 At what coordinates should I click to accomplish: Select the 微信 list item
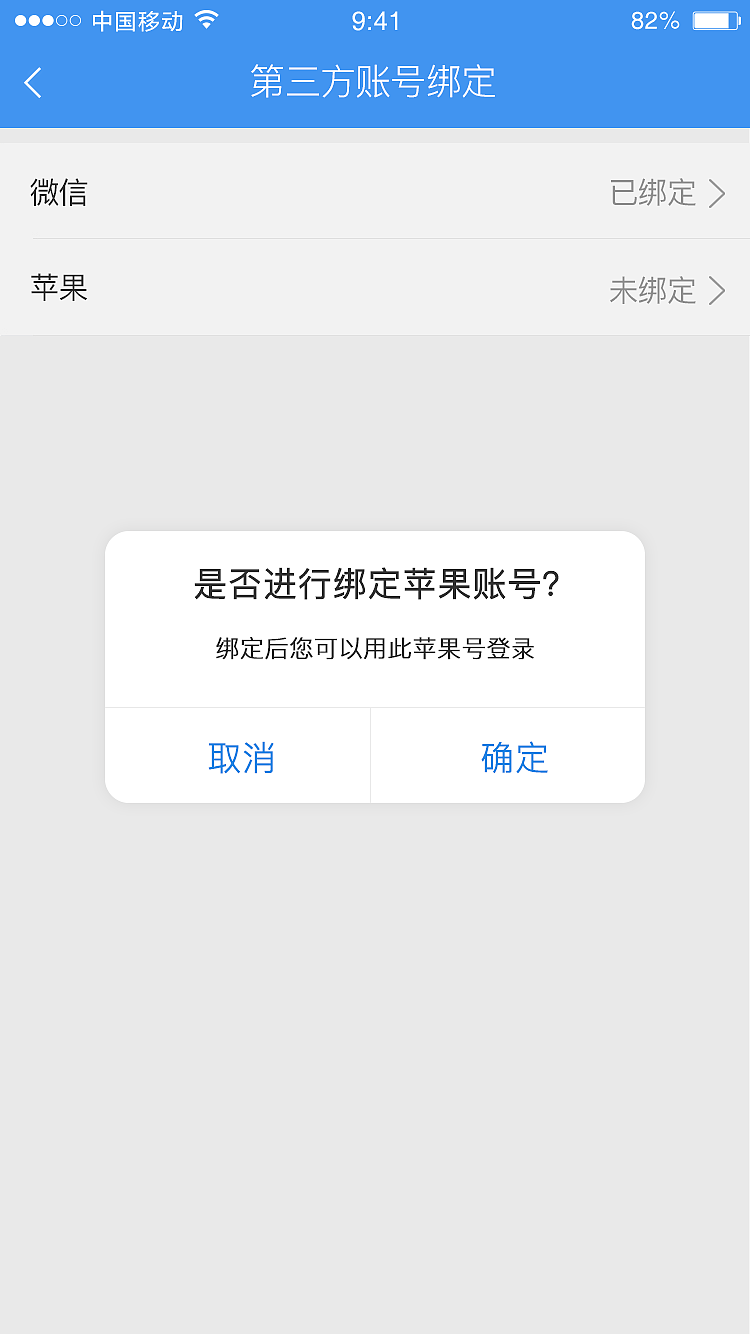tap(375, 193)
